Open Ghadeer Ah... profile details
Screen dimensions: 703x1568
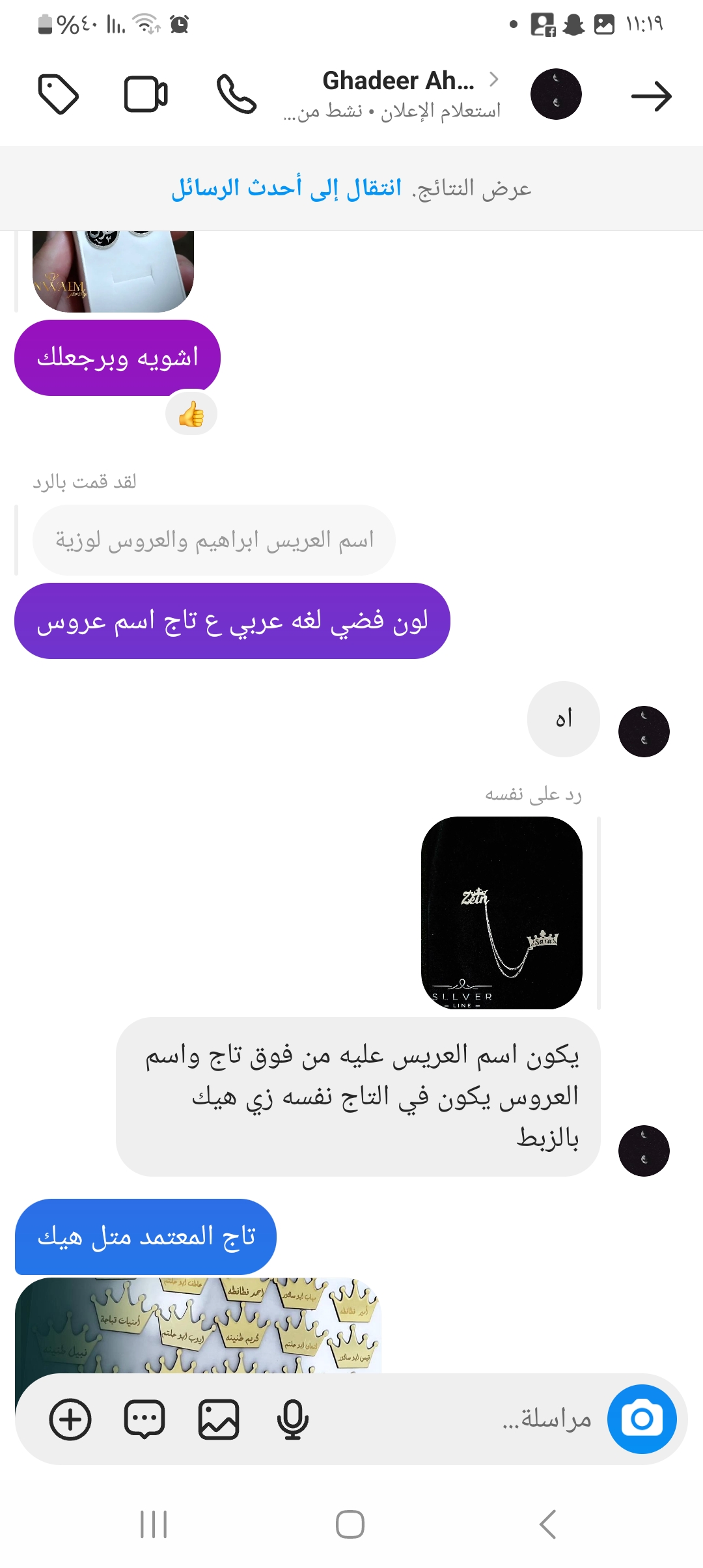click(398, 81)
